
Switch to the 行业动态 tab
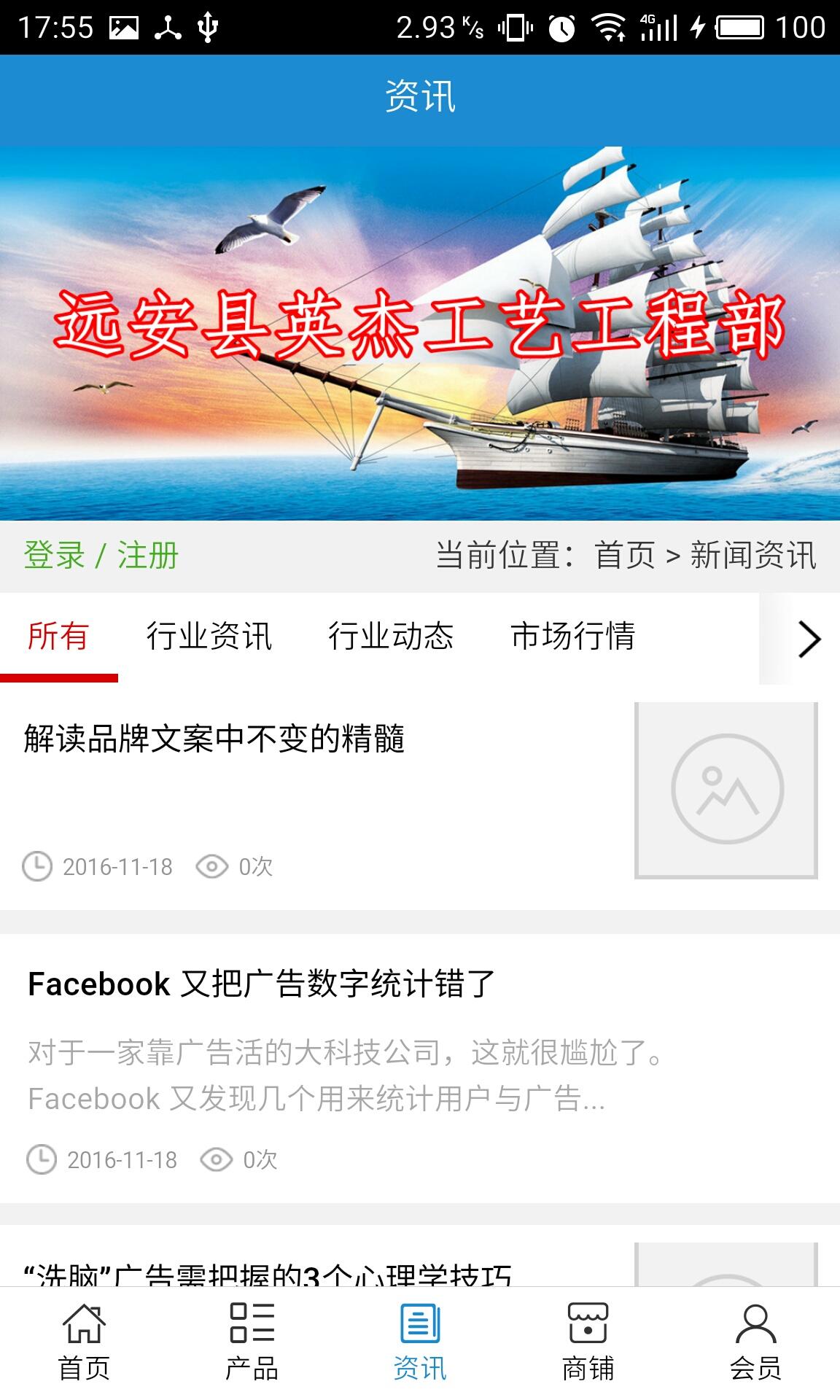coord(391,637)
